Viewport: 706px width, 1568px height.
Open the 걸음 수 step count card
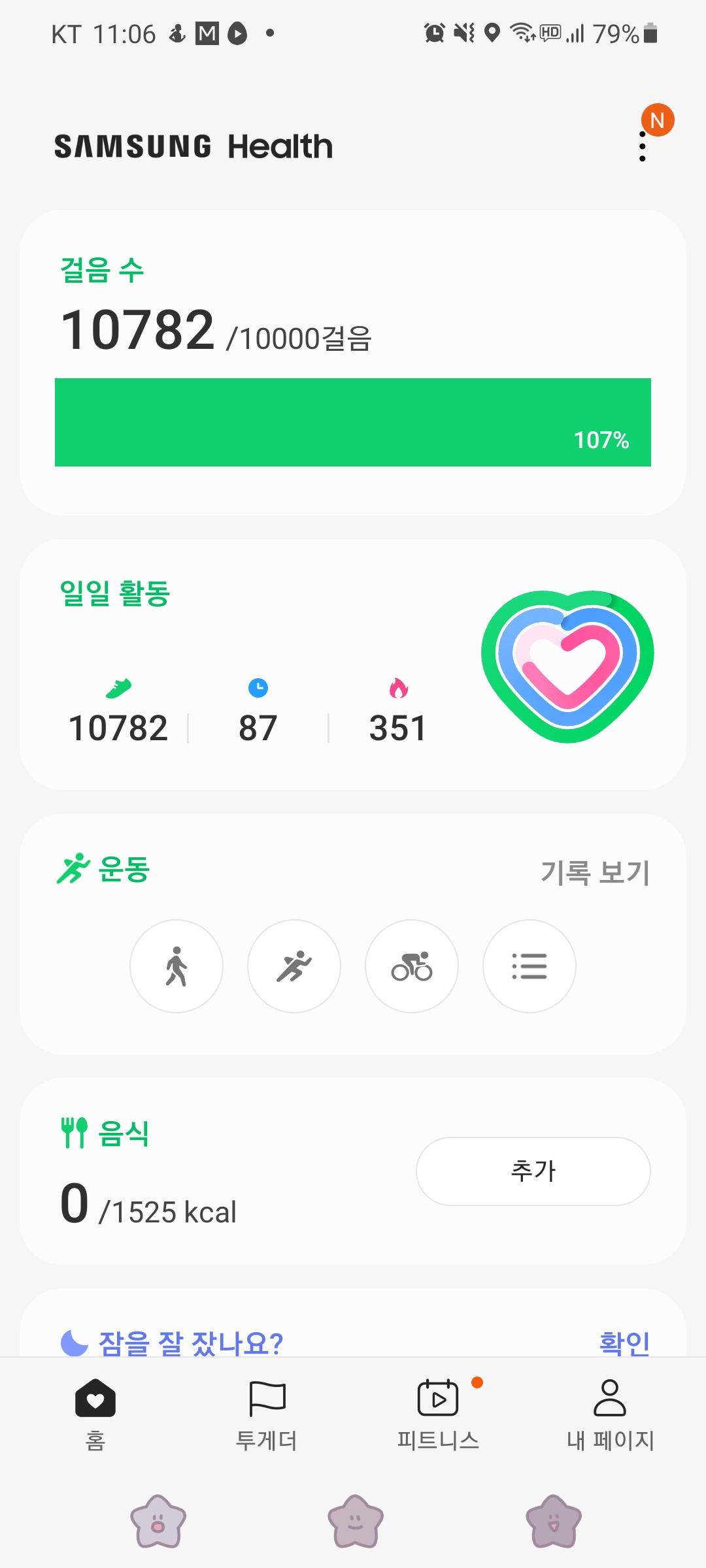(x=353, y=362)
